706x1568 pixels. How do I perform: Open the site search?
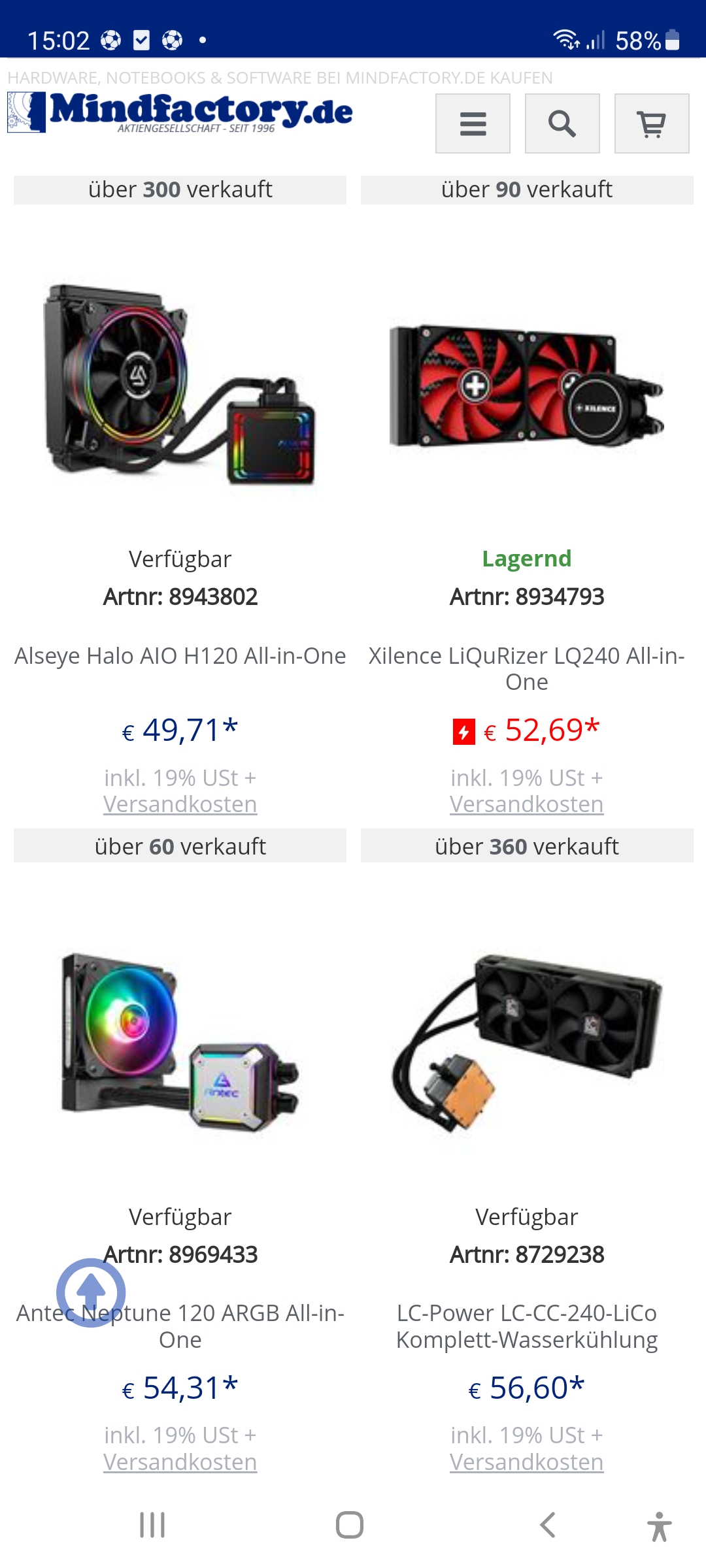point(562,123)
